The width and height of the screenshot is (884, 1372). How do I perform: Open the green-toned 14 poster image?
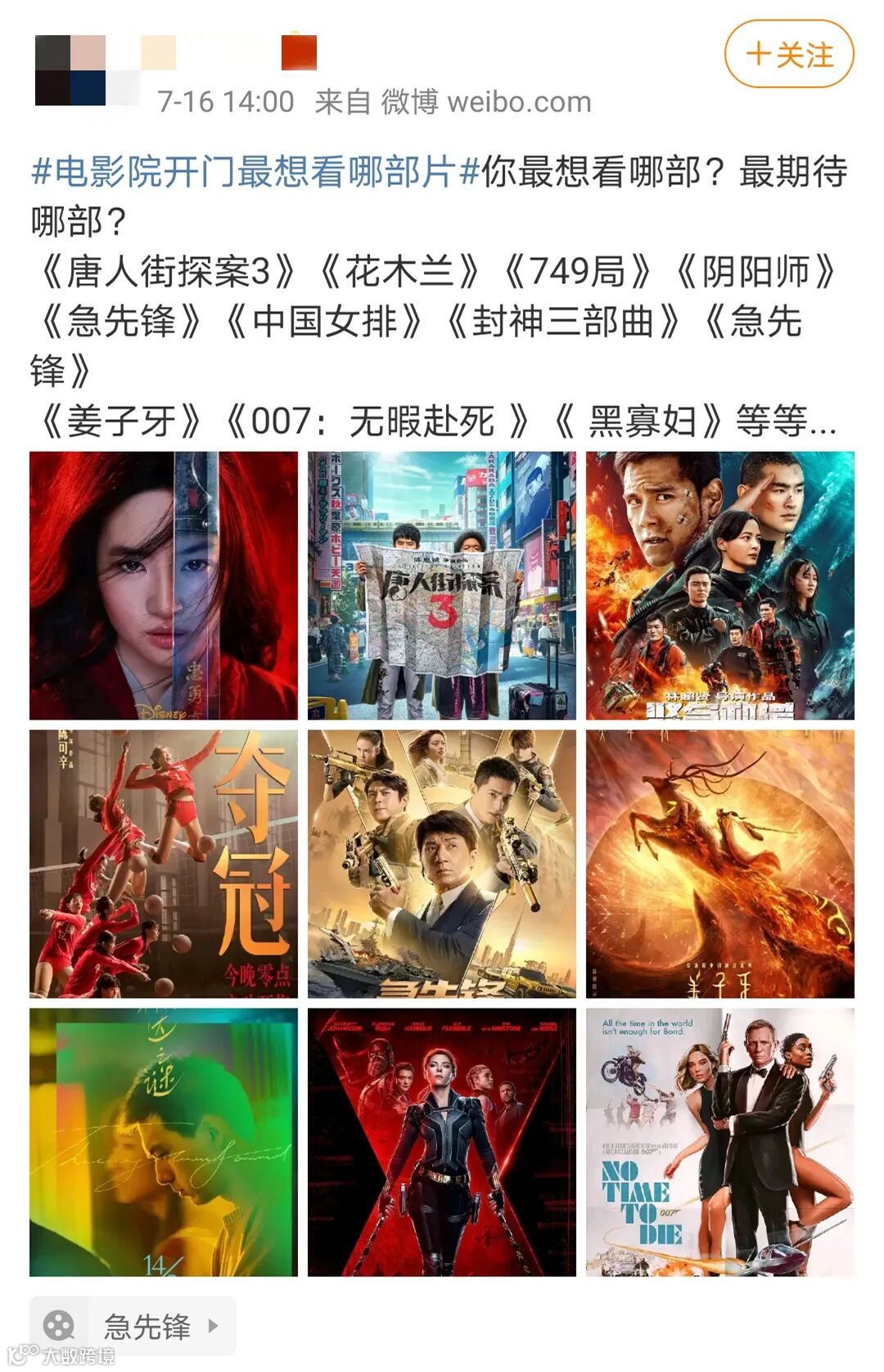pos(164,1142)
